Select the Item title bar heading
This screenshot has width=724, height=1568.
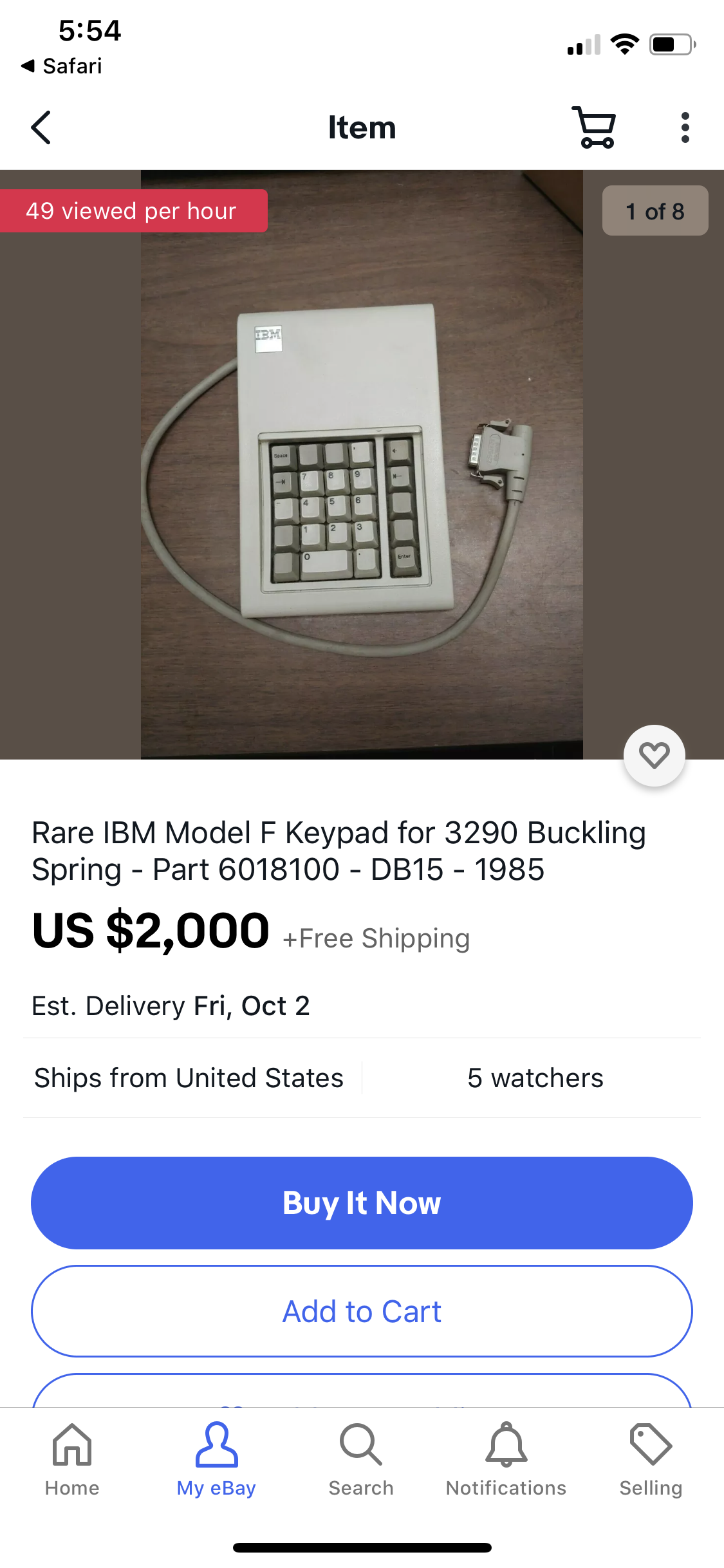tap(362, 127)
